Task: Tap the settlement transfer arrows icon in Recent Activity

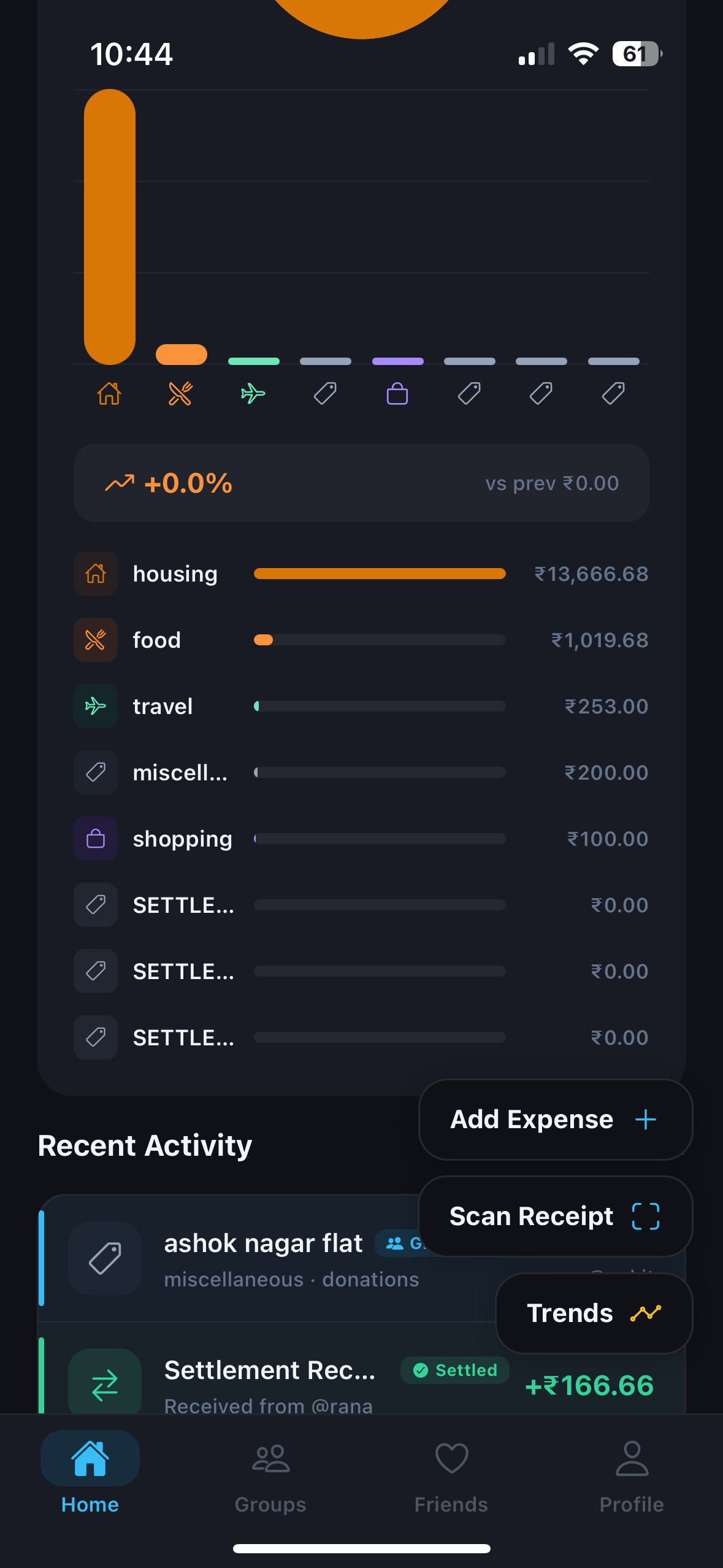Action: pos(104,1383)
